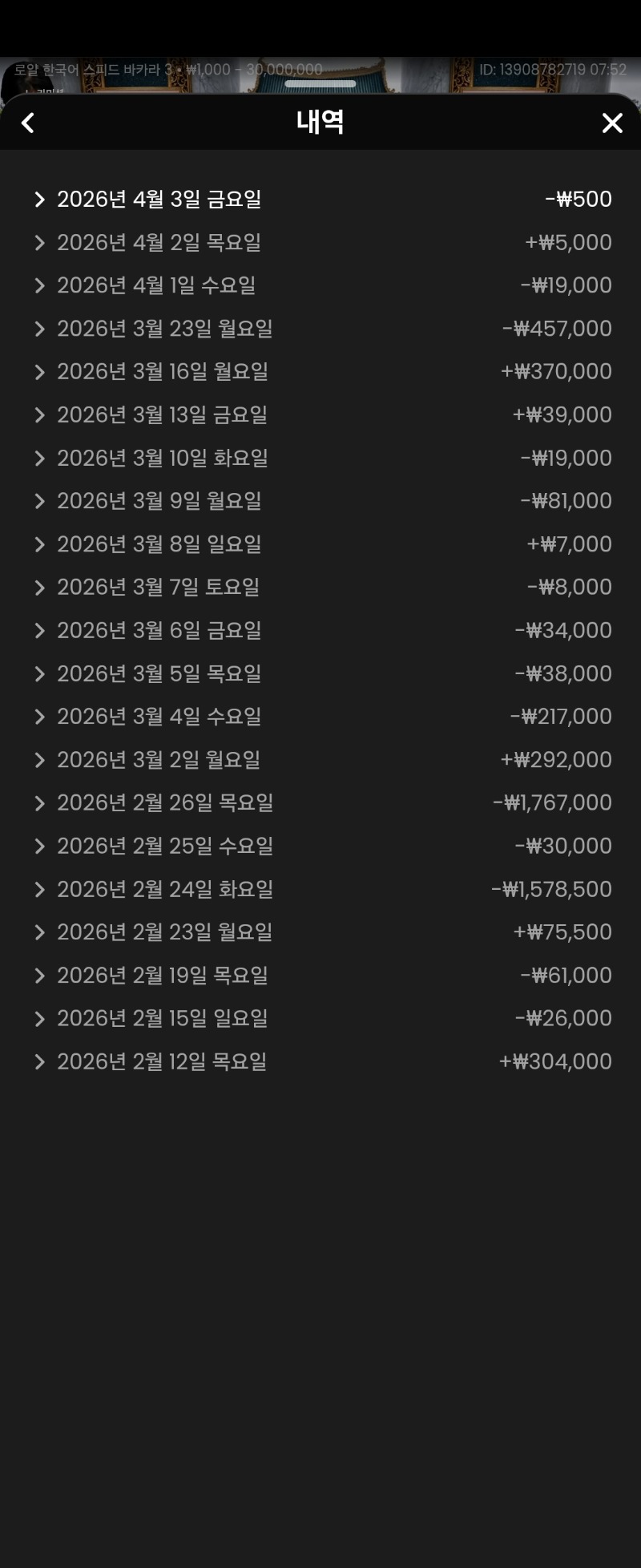641x1568 pixels.
Task: Expand 2026년 2월 26일 목요일 entry
Action: click(164, 803)
